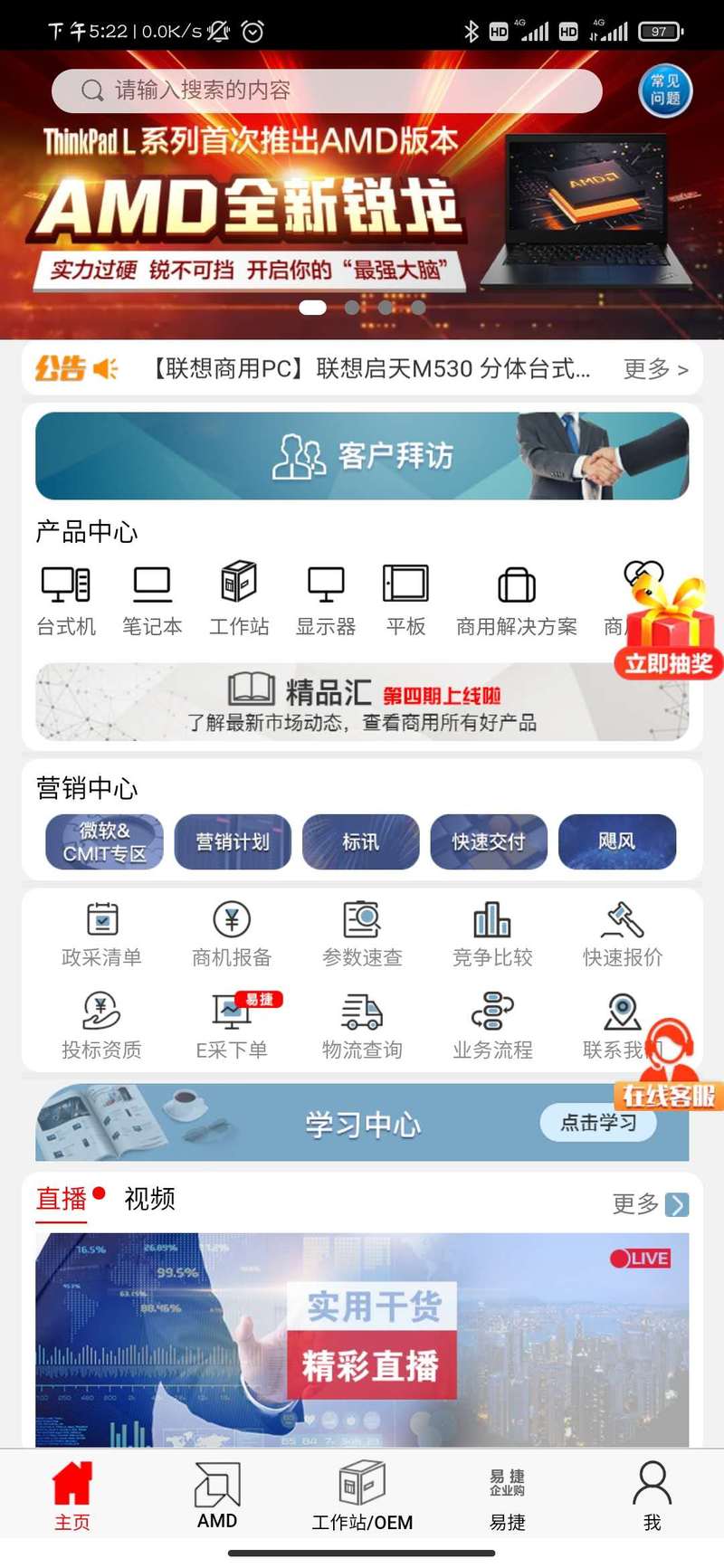Tap 点击学习 in the learning center

598,1123
